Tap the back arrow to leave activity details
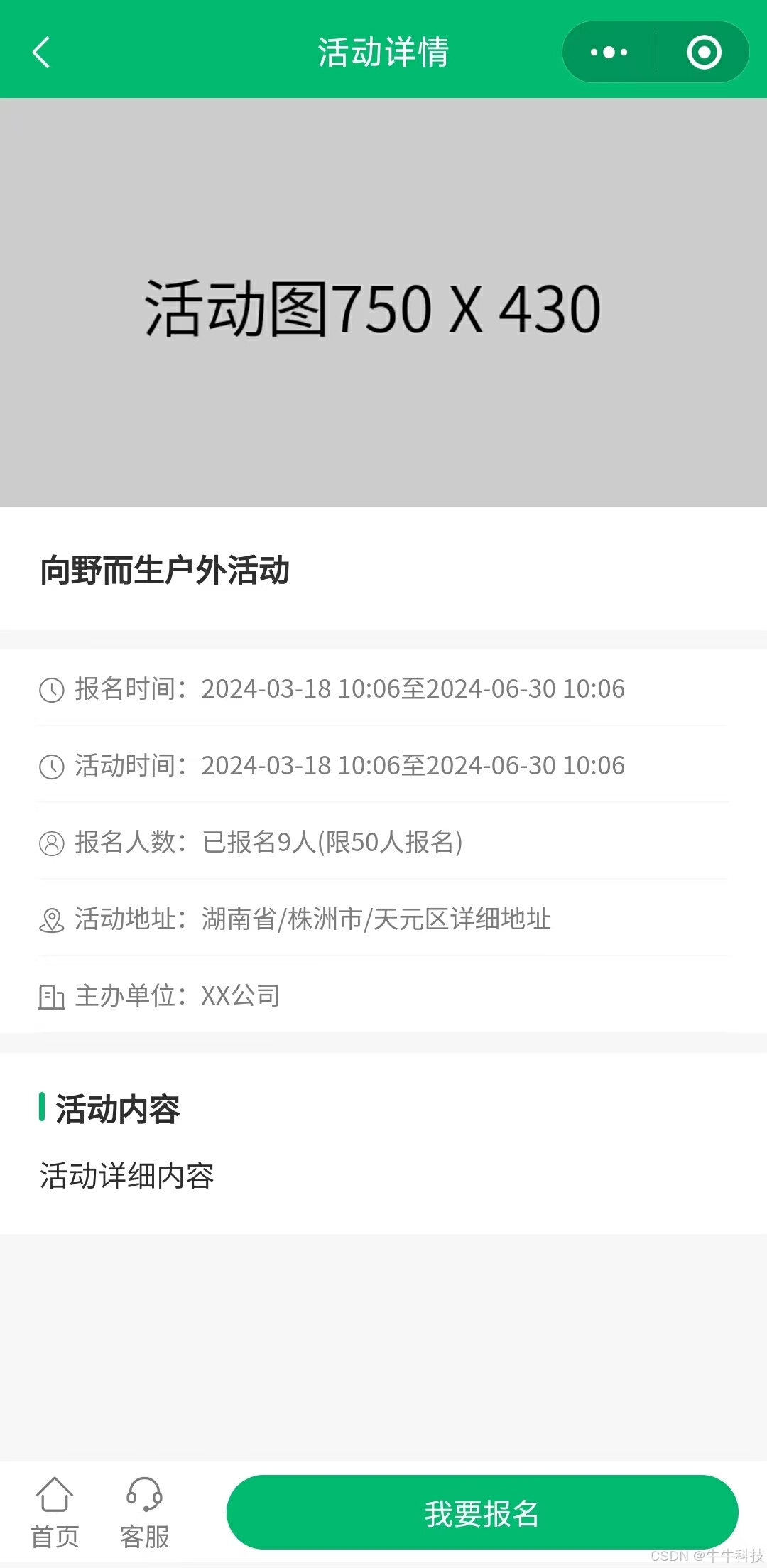The width and height of the screenshot is (767, 1568). [40, 50]
